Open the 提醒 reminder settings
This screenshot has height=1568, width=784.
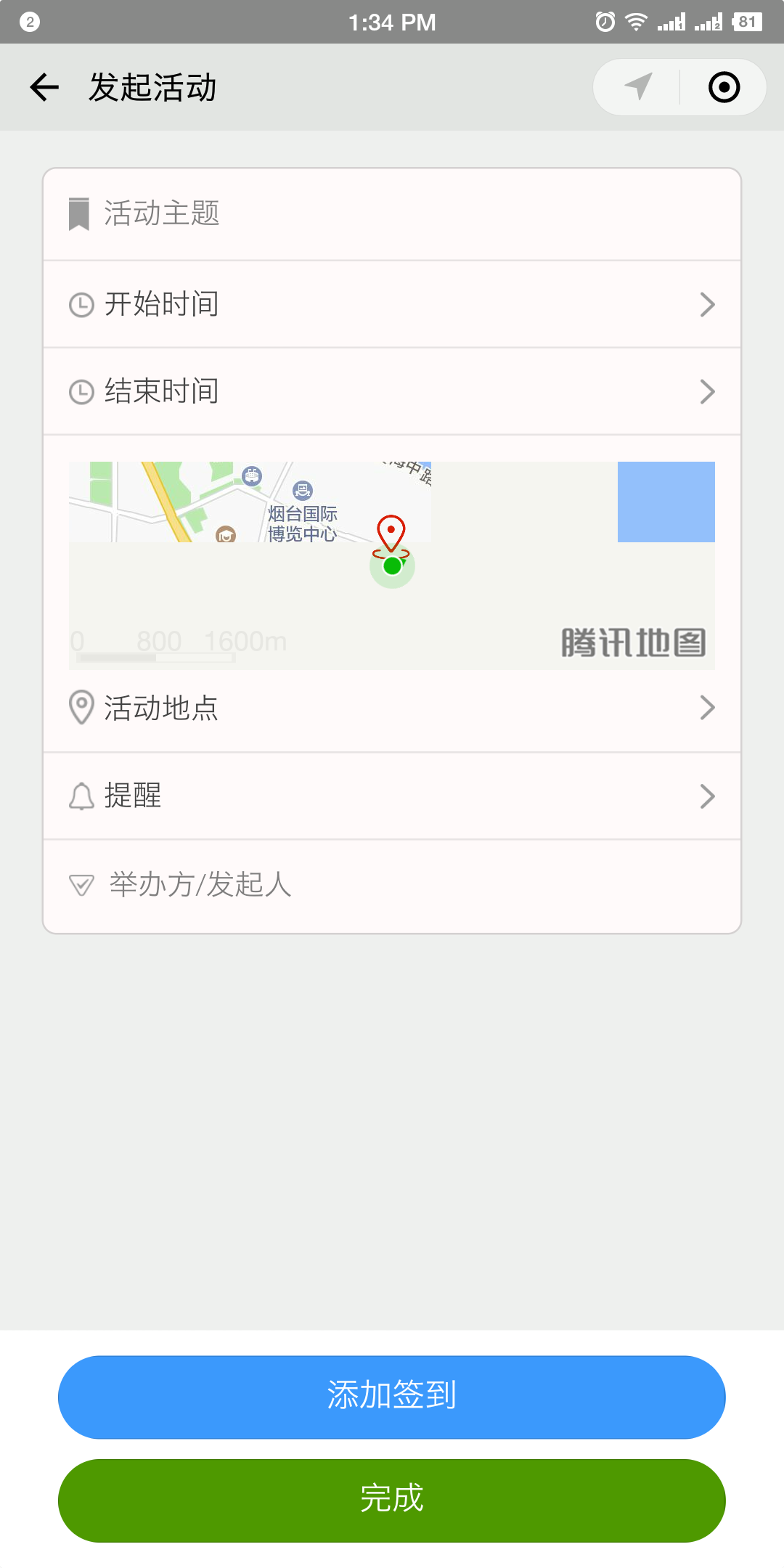pos(392,796)
